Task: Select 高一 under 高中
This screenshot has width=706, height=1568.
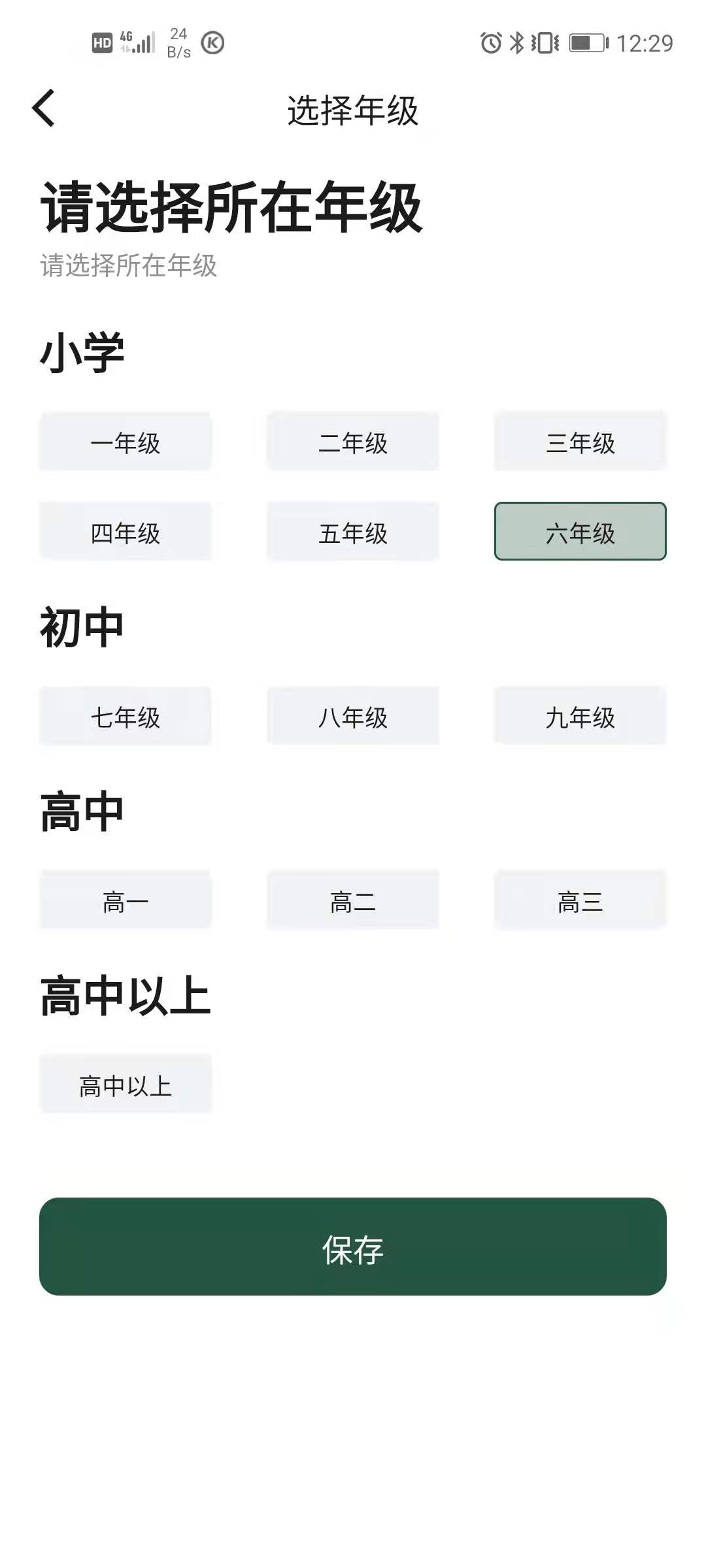Action: click(126, 900)
